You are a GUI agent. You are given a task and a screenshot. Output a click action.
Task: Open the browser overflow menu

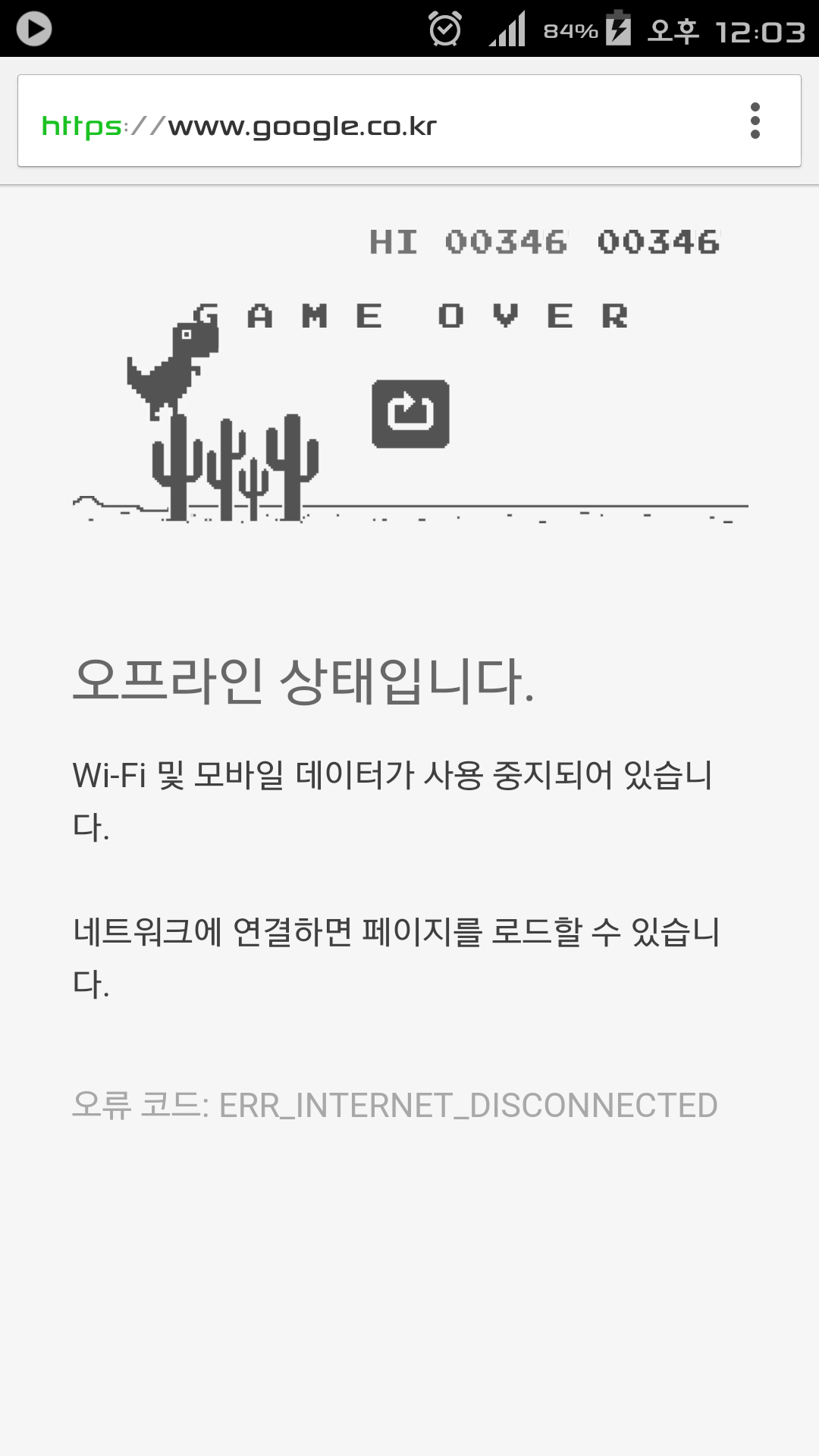point(755,121)
